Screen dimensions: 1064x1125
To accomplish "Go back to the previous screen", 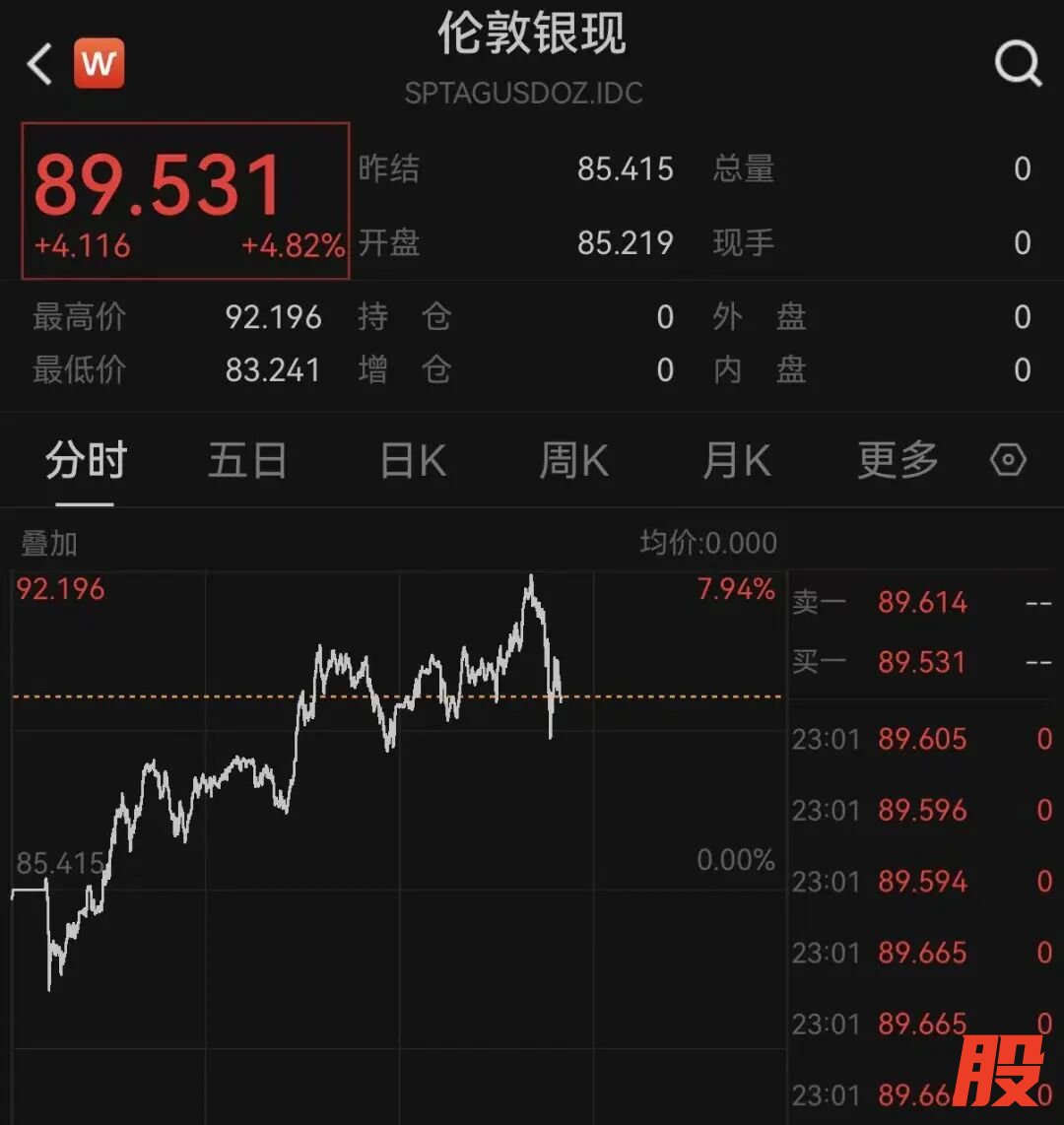I will pyautogui.click(x=39, y=65).
